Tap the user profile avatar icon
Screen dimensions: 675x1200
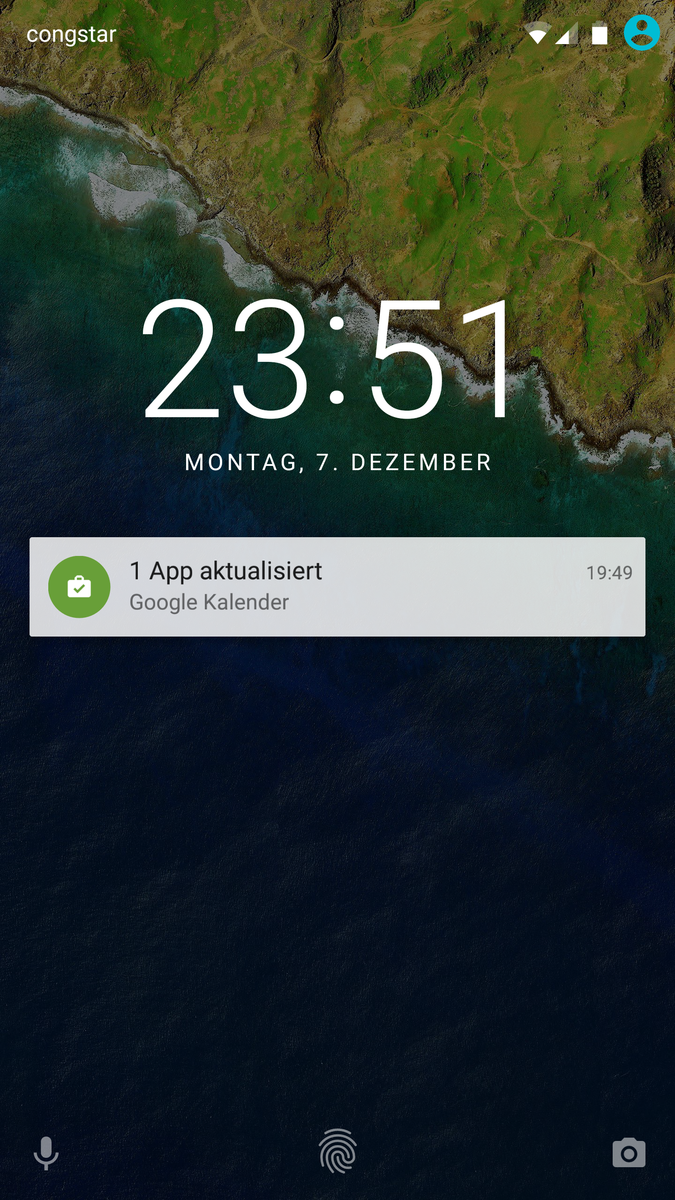click(641, 33)
